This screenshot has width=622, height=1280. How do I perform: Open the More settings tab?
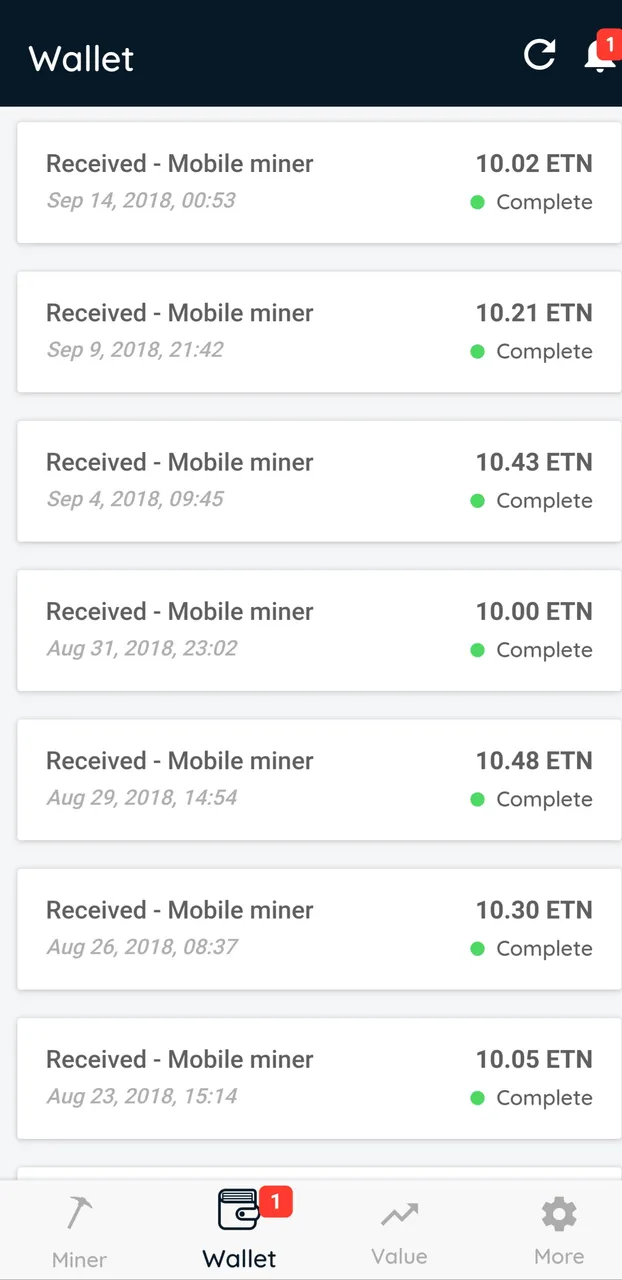tap(559, 1230)
